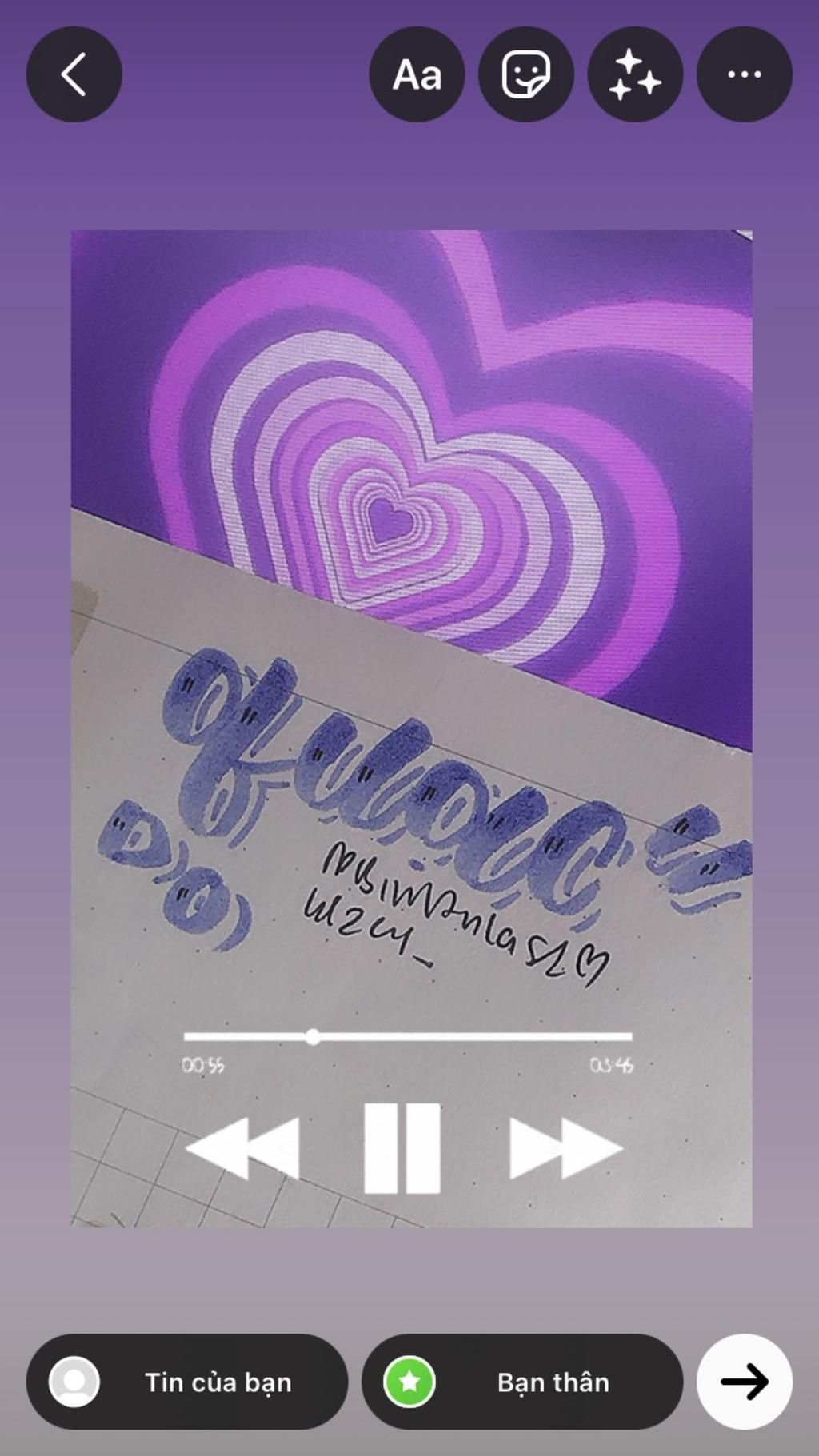Share to Tin của bạn

tap(187, 1382)
